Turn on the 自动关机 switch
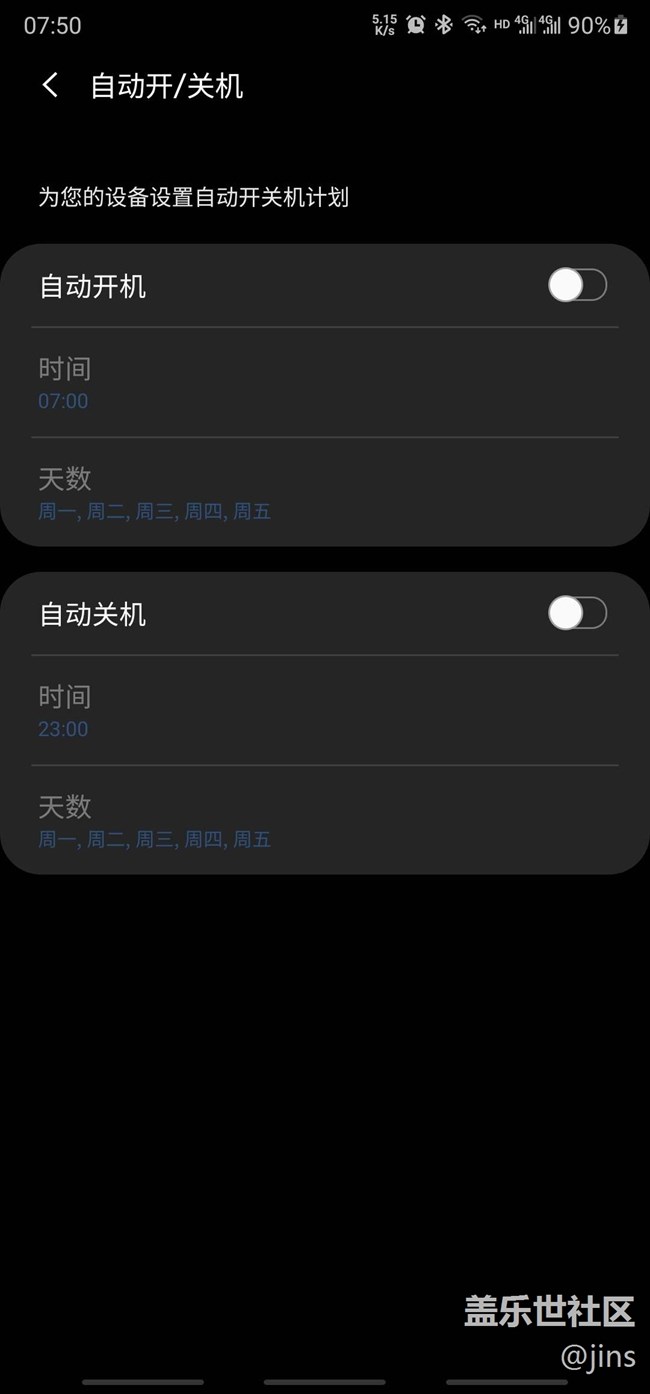This screenshot has height=1394, width=650. coord(577,613)
